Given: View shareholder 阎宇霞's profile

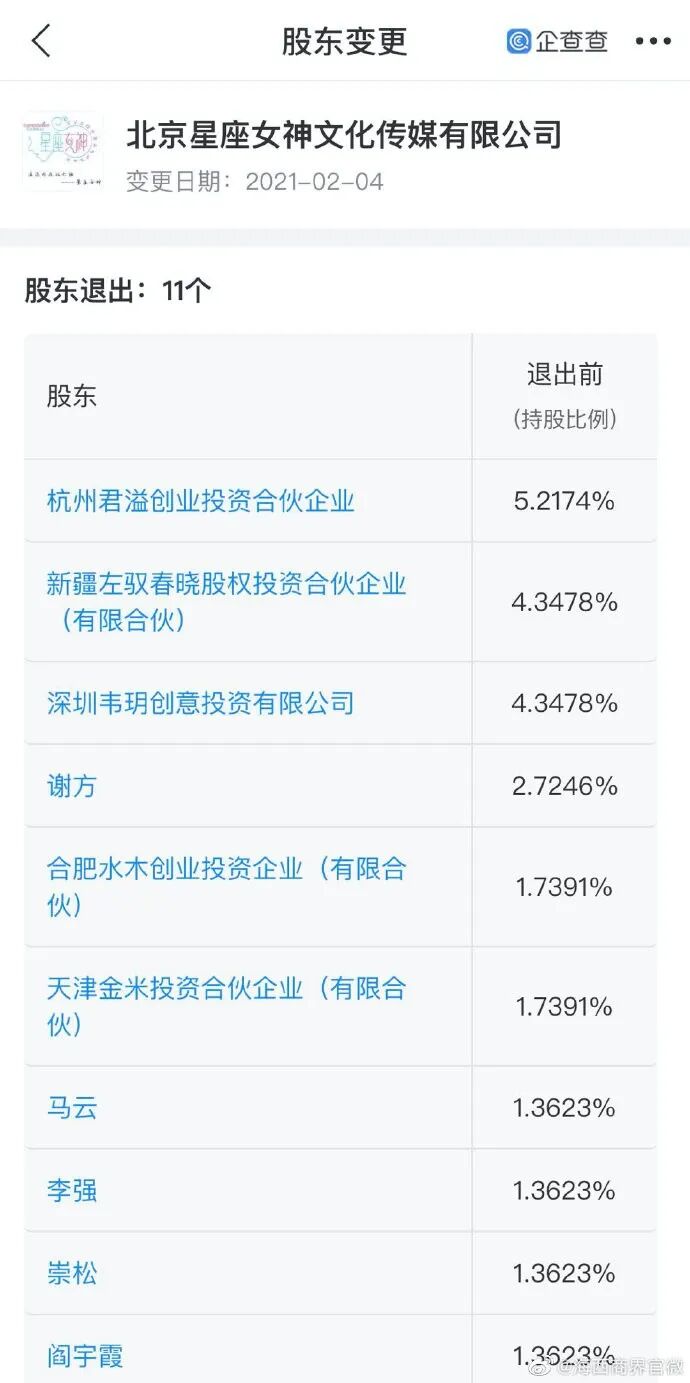Looking at the screenshot, I should pyautogui.click(x=85, y=1357).
